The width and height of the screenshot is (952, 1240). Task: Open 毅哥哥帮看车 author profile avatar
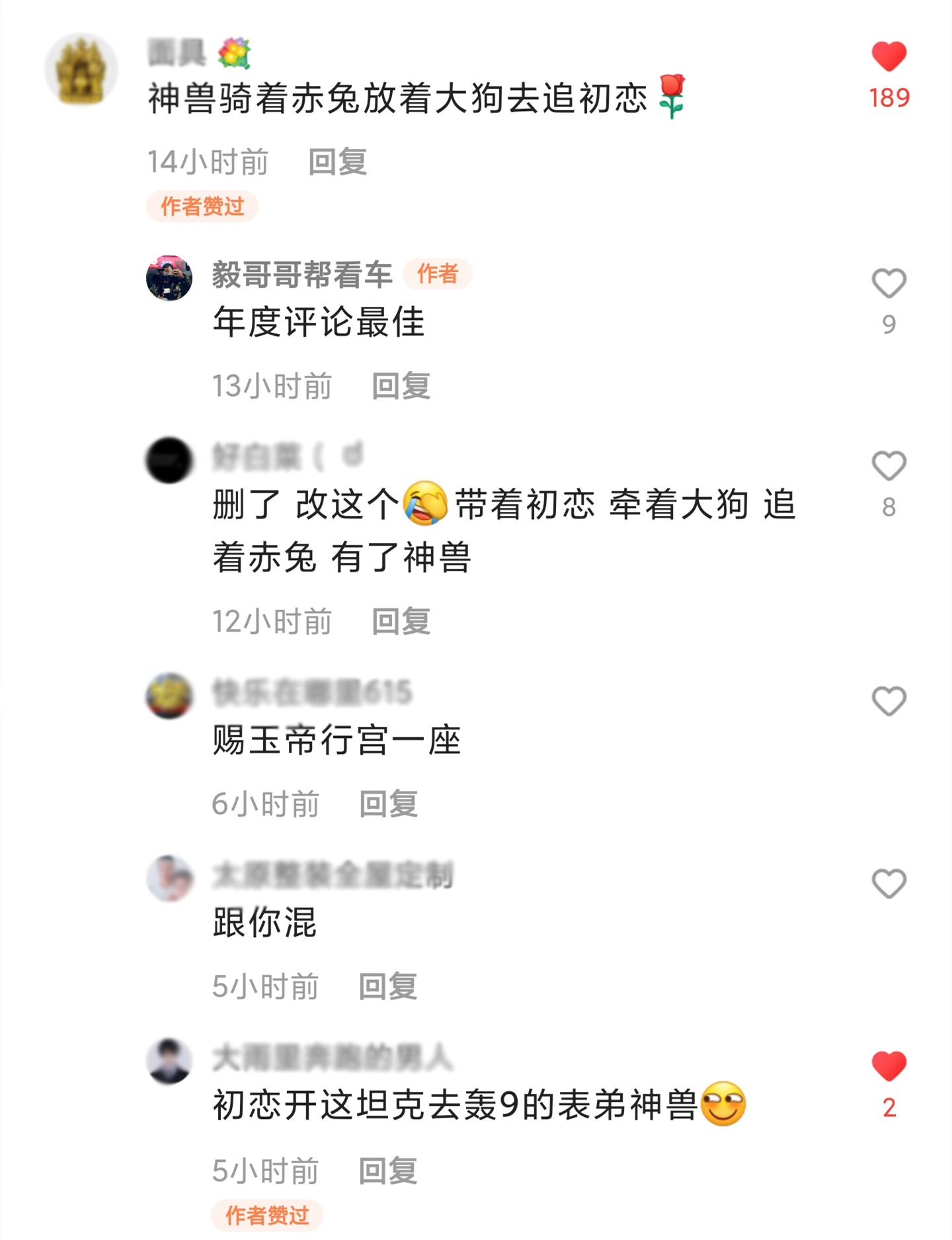pyautogui.click(x=169, y=277)
